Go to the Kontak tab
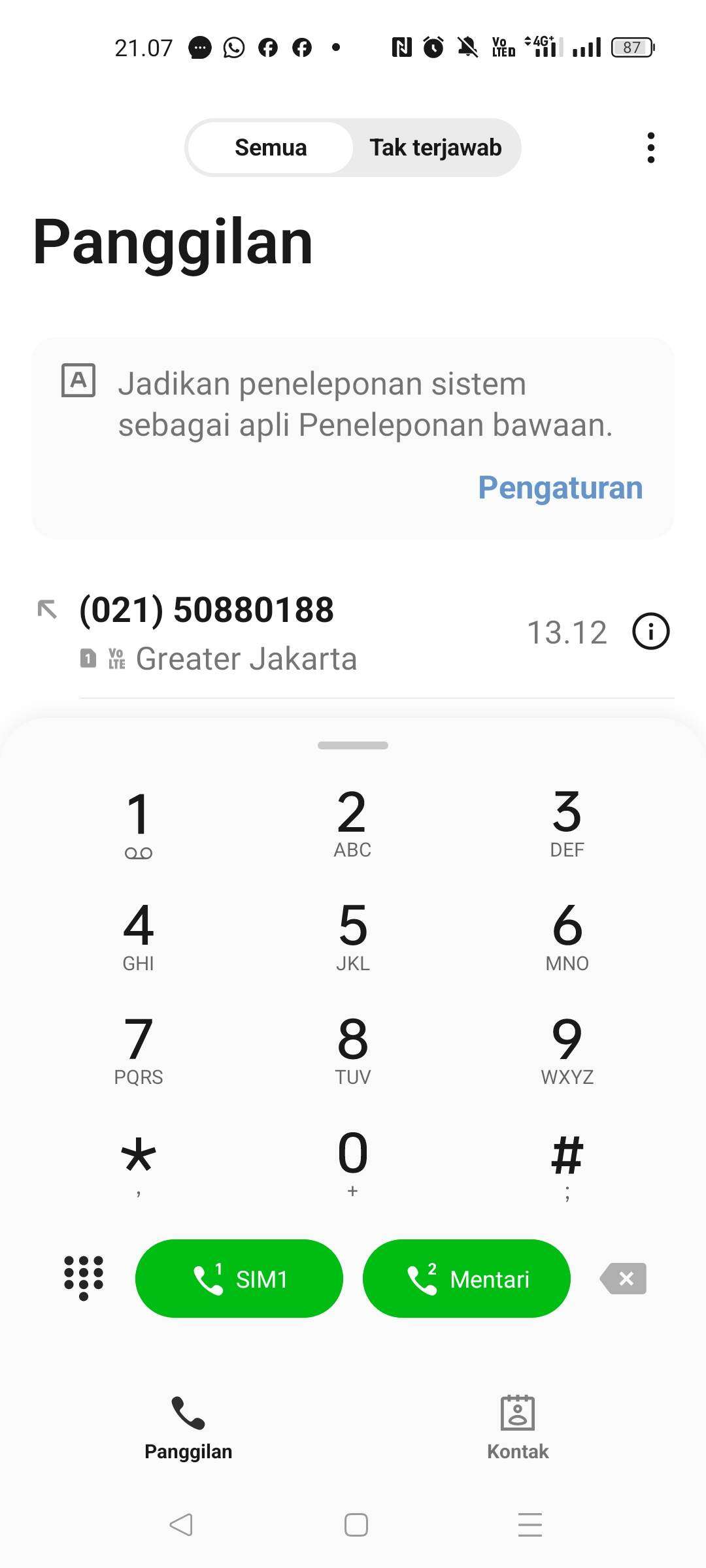This screenshot has width=706, height=1568. [518, 1428]
